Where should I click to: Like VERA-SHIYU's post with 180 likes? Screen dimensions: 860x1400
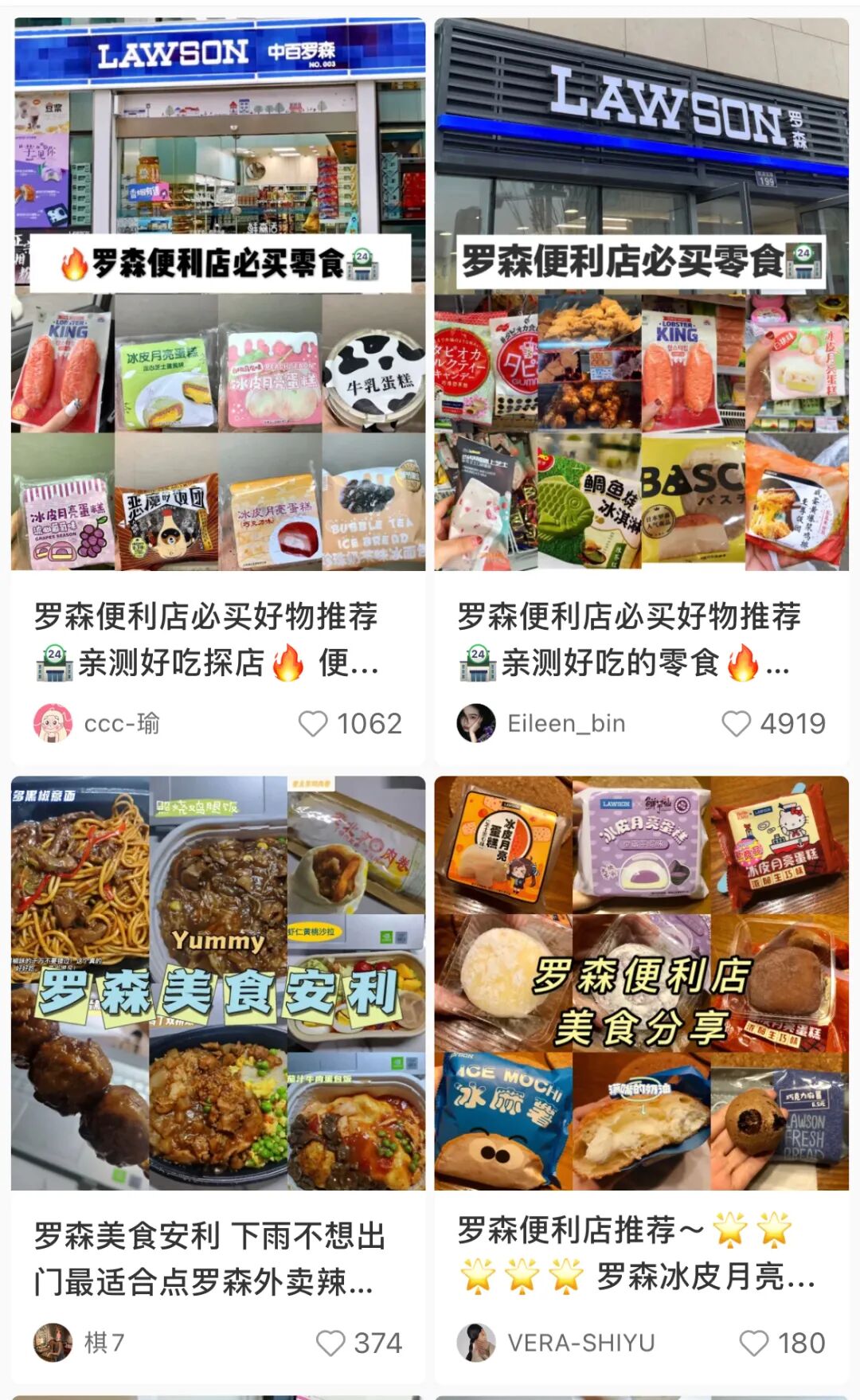(x=754, y=1343)
